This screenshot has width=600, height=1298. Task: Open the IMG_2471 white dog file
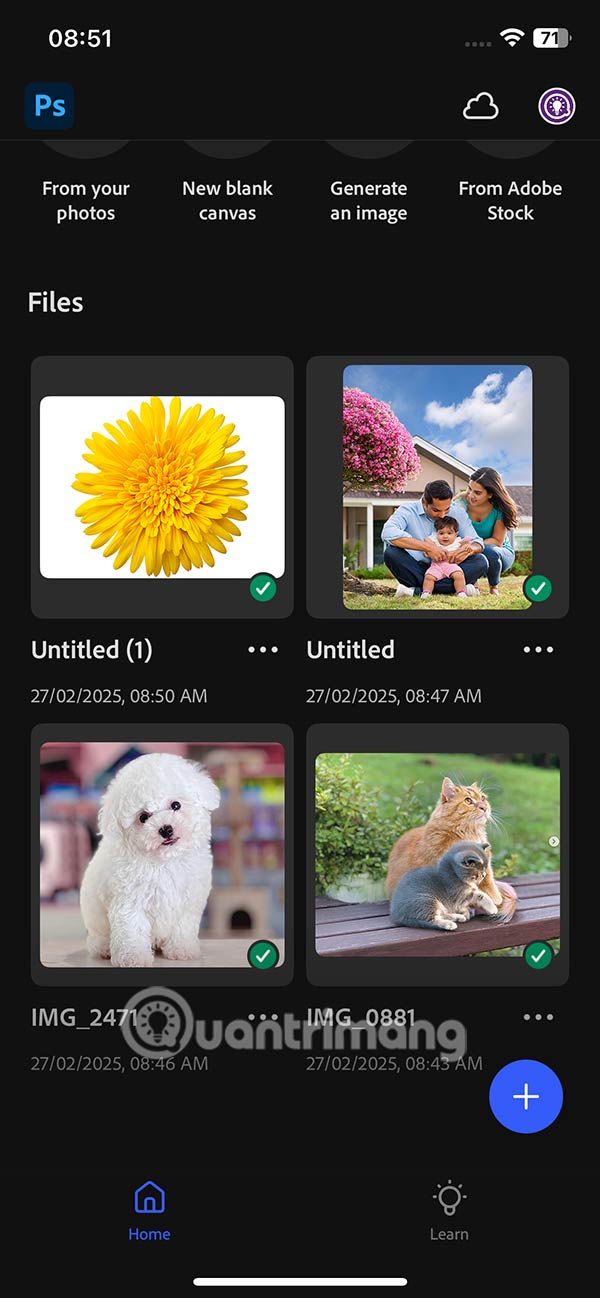(162, 855)
